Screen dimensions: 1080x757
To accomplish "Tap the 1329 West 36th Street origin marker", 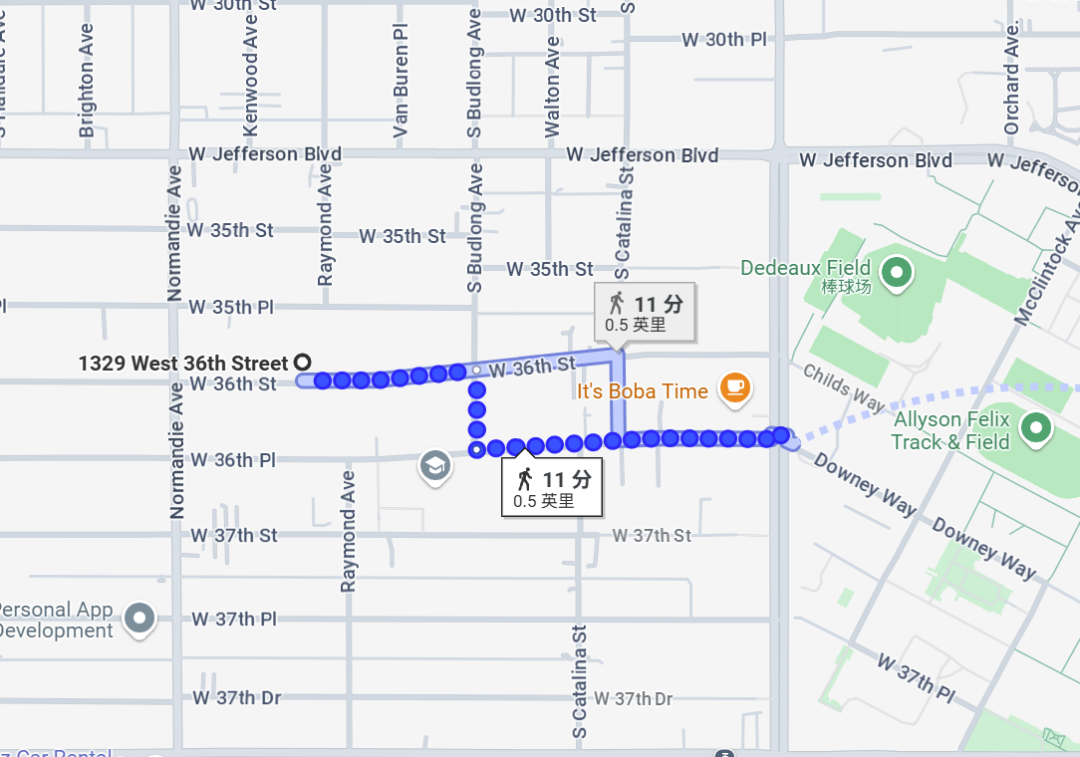I will tap(303, 363).
